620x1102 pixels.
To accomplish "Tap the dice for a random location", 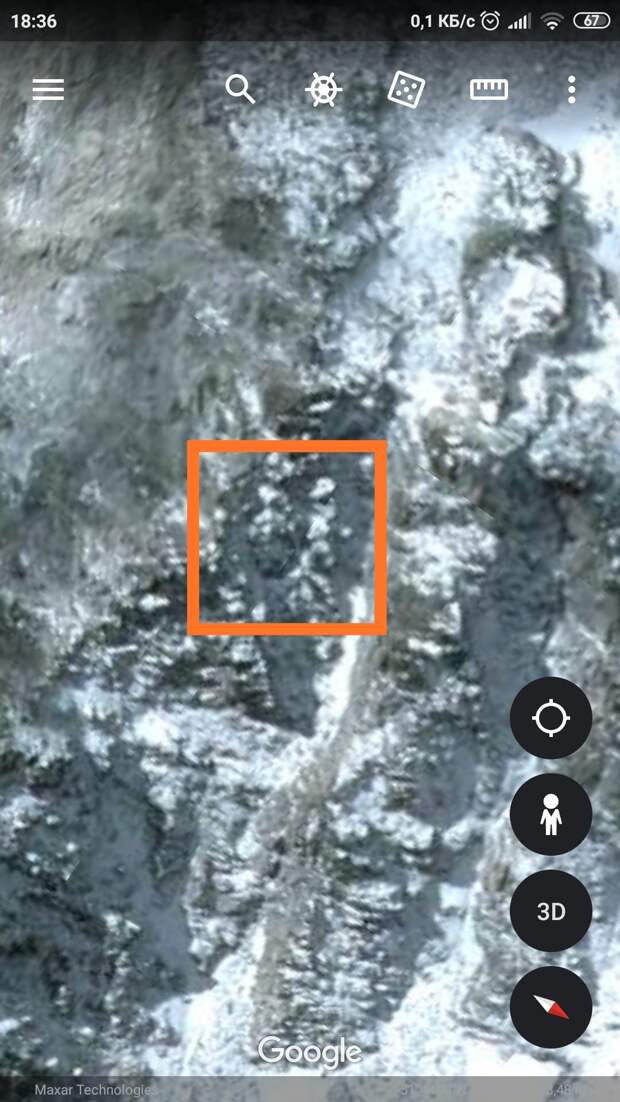I will point(406,91).
